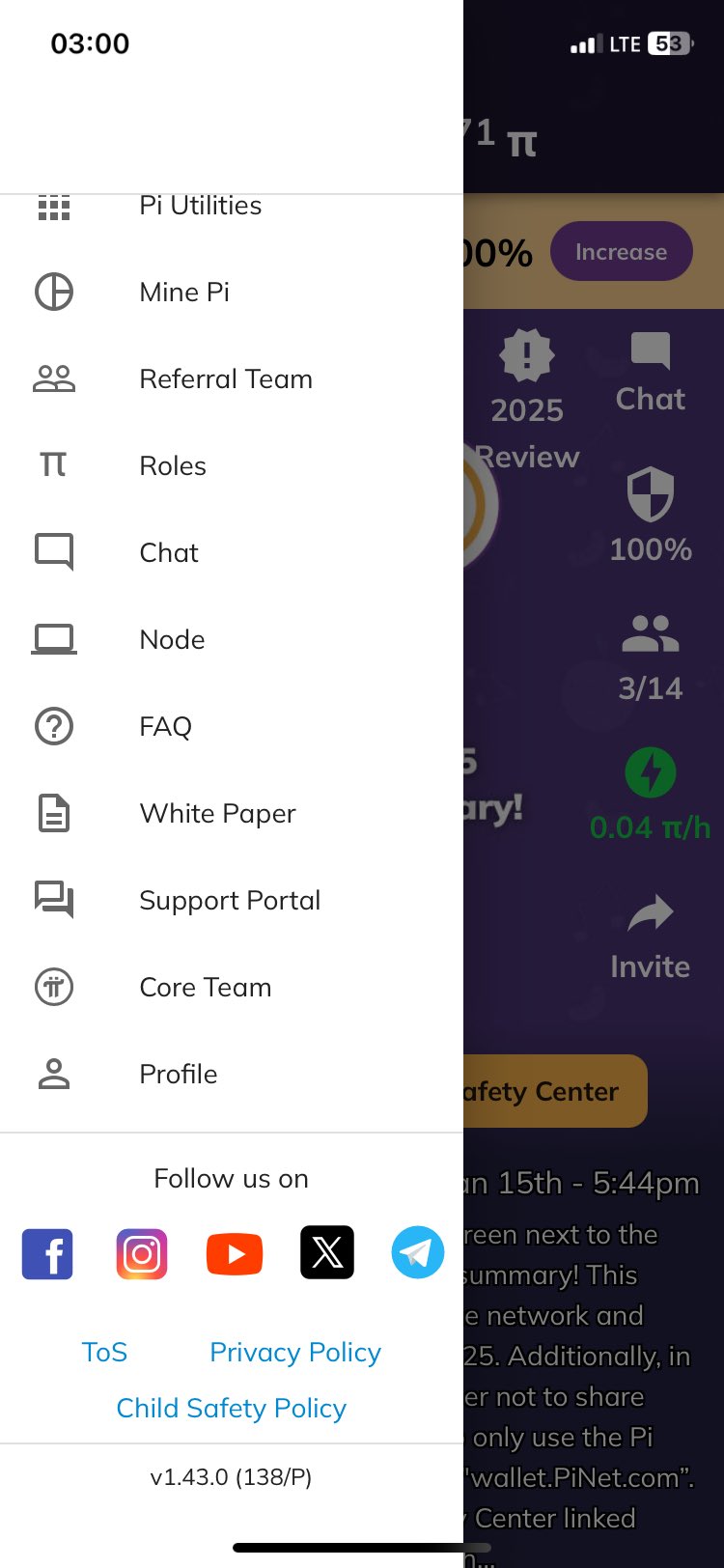Tap the Increase button
The image size is (724, 1568).
click(x=621, y=252)
